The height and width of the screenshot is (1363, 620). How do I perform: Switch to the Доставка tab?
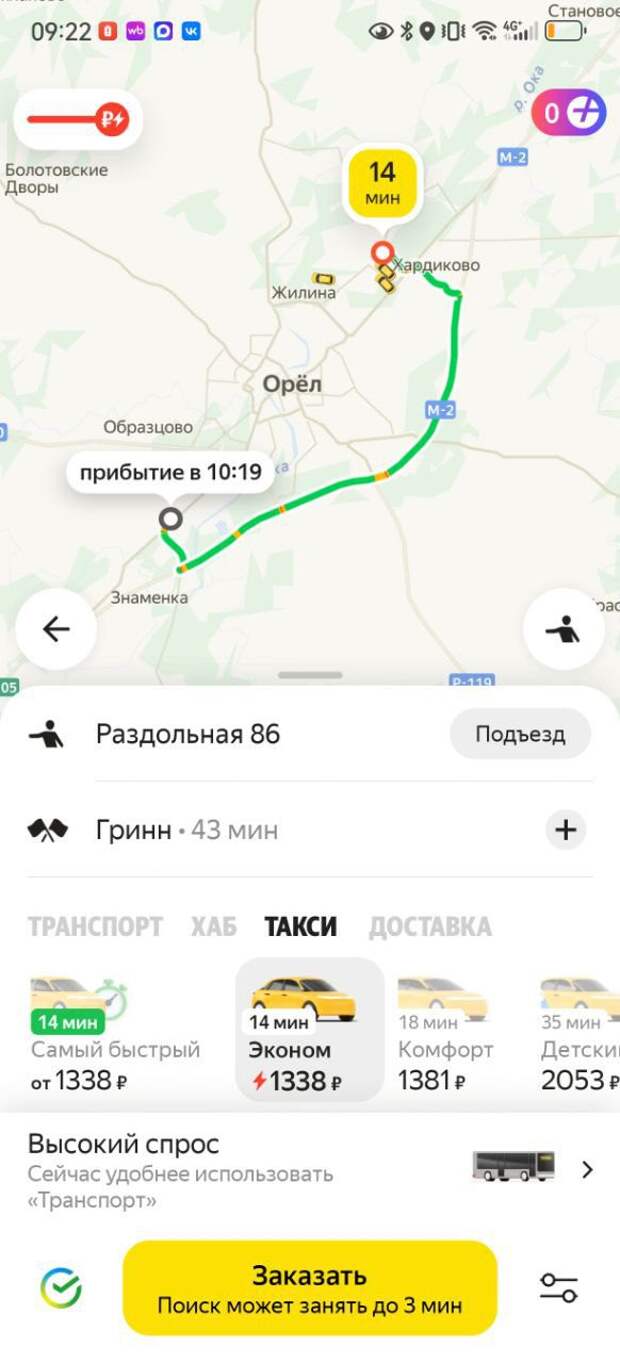(430, 927)
